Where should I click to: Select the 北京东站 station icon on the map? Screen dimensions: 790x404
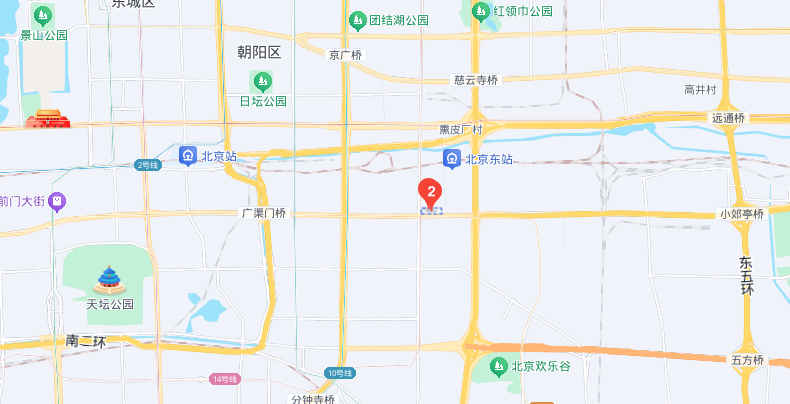coord(452,159)
